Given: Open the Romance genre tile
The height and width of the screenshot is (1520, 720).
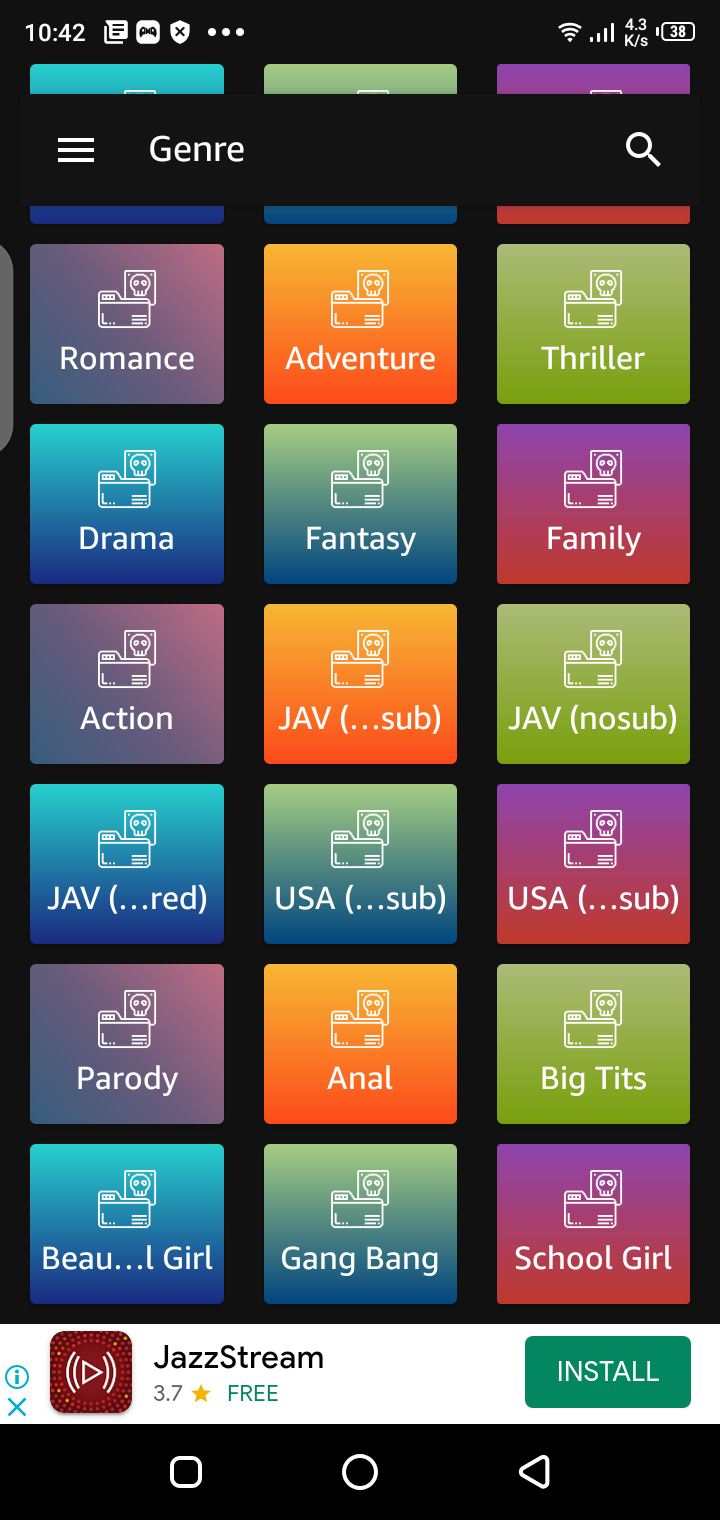Looking at the screenshot, I should coord(127,324).
